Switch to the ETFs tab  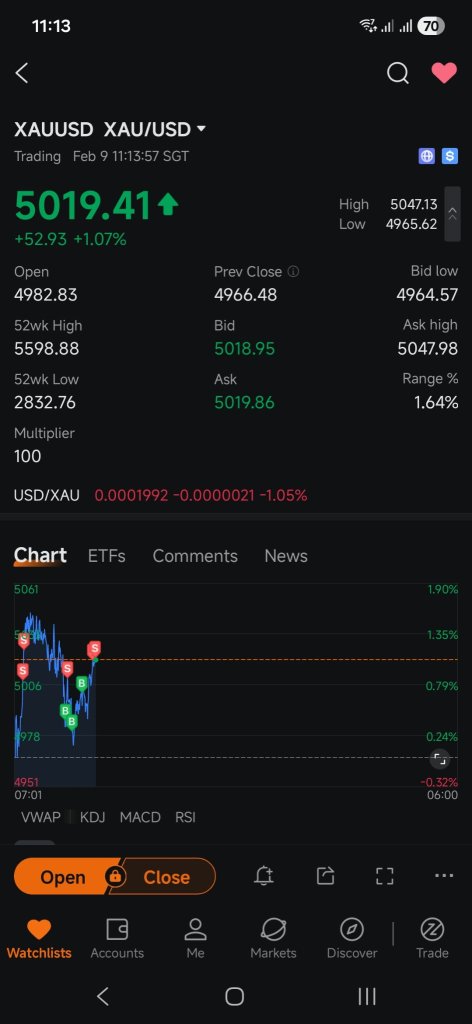pyautogui.click(x=106, y=556)
